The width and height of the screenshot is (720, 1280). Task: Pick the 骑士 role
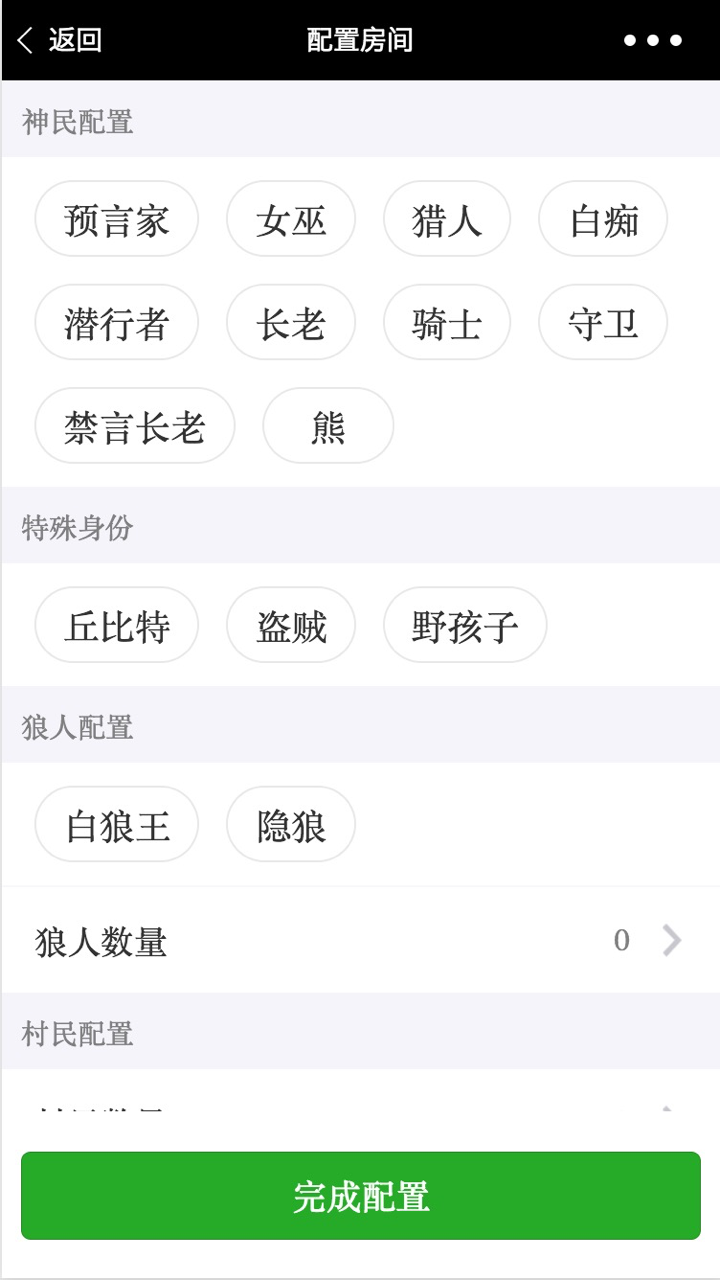click(x=447, y=322)
